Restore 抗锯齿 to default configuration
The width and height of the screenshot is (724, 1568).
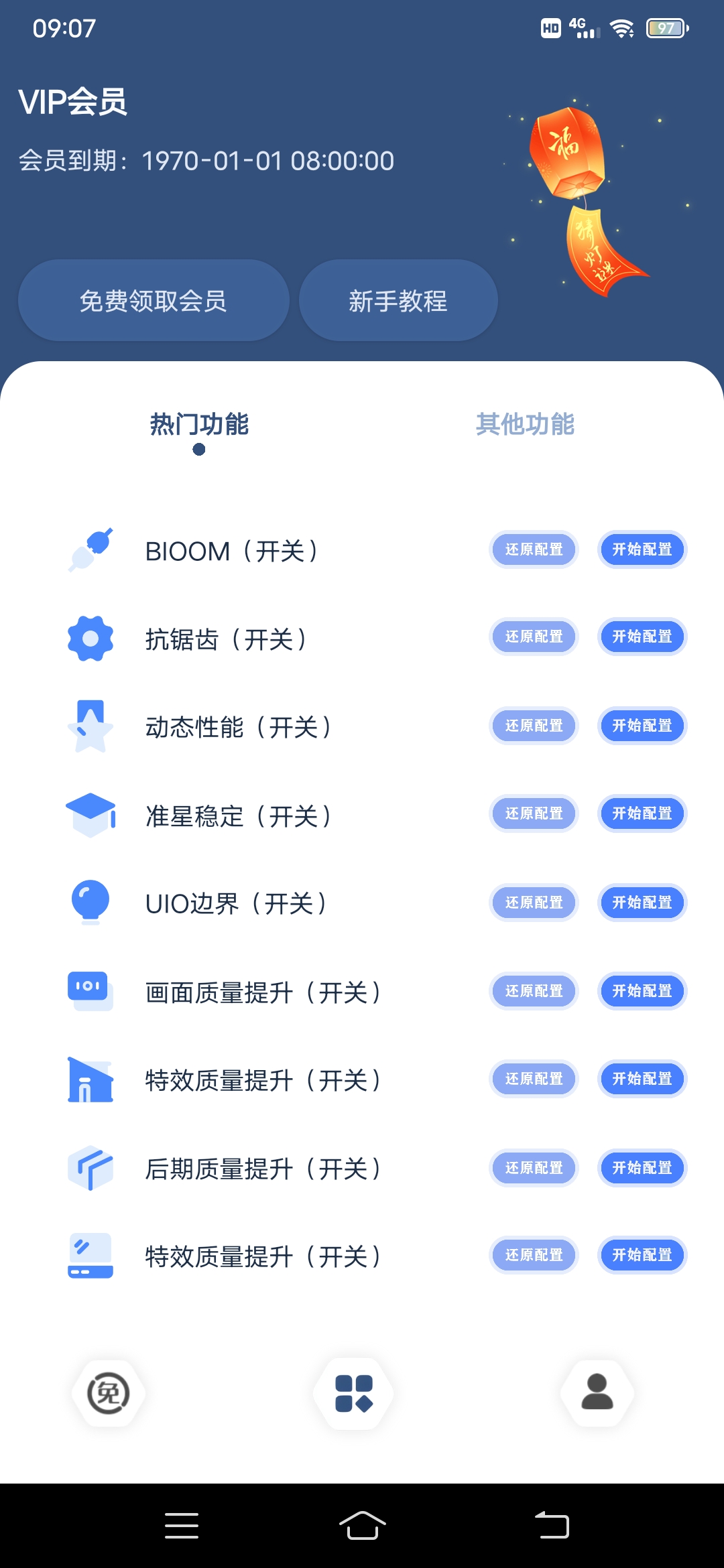534,637
